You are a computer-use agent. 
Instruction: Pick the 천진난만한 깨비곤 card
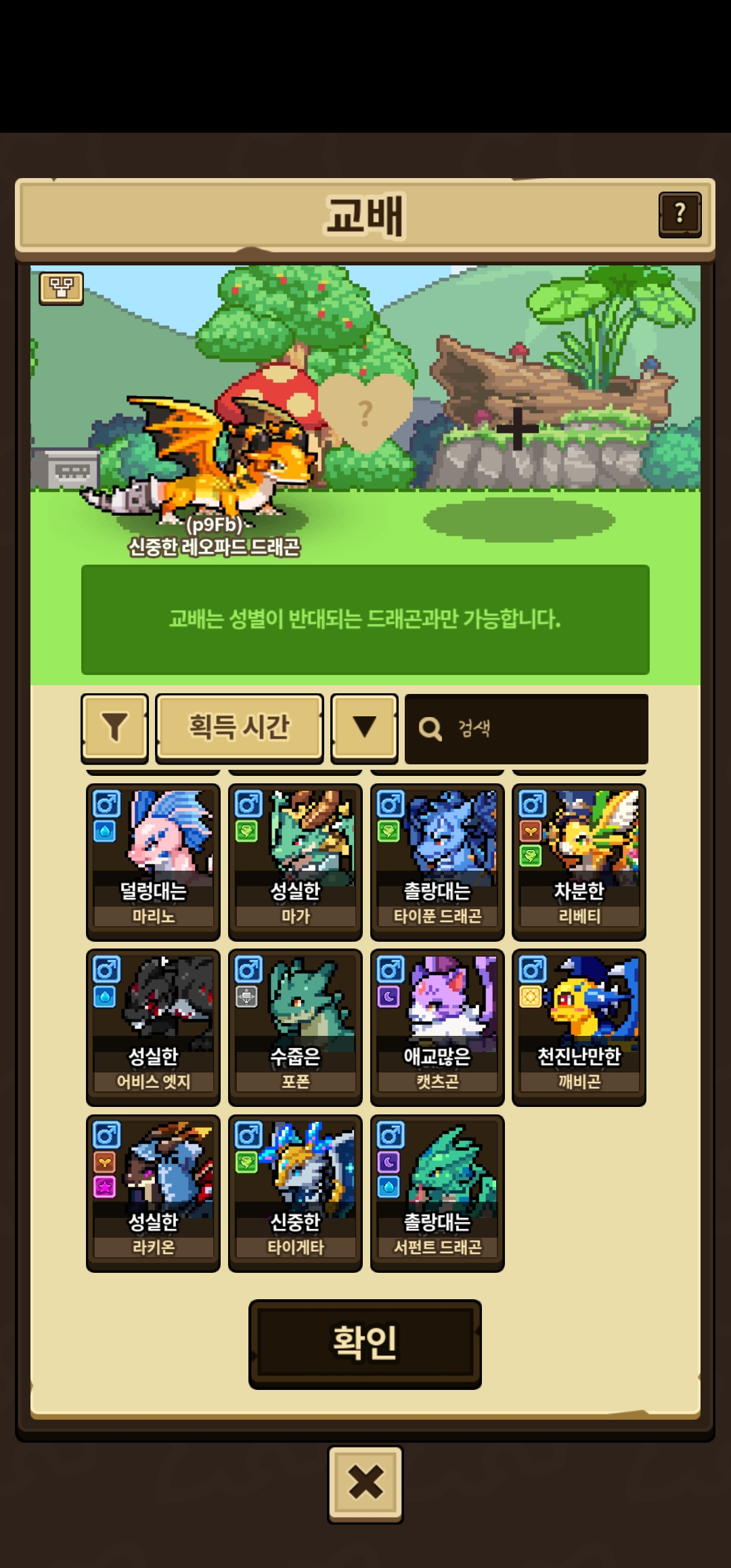(579, 1027)
